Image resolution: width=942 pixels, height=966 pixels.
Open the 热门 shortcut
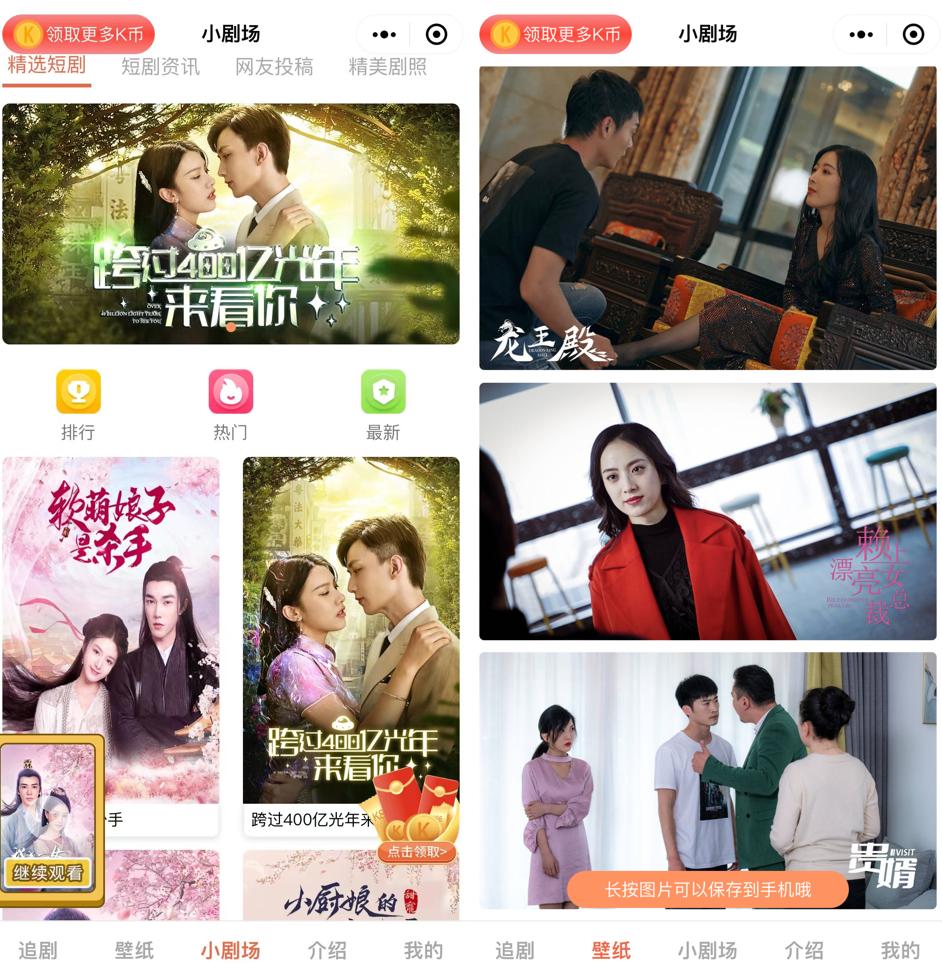(x=230, y=404)
